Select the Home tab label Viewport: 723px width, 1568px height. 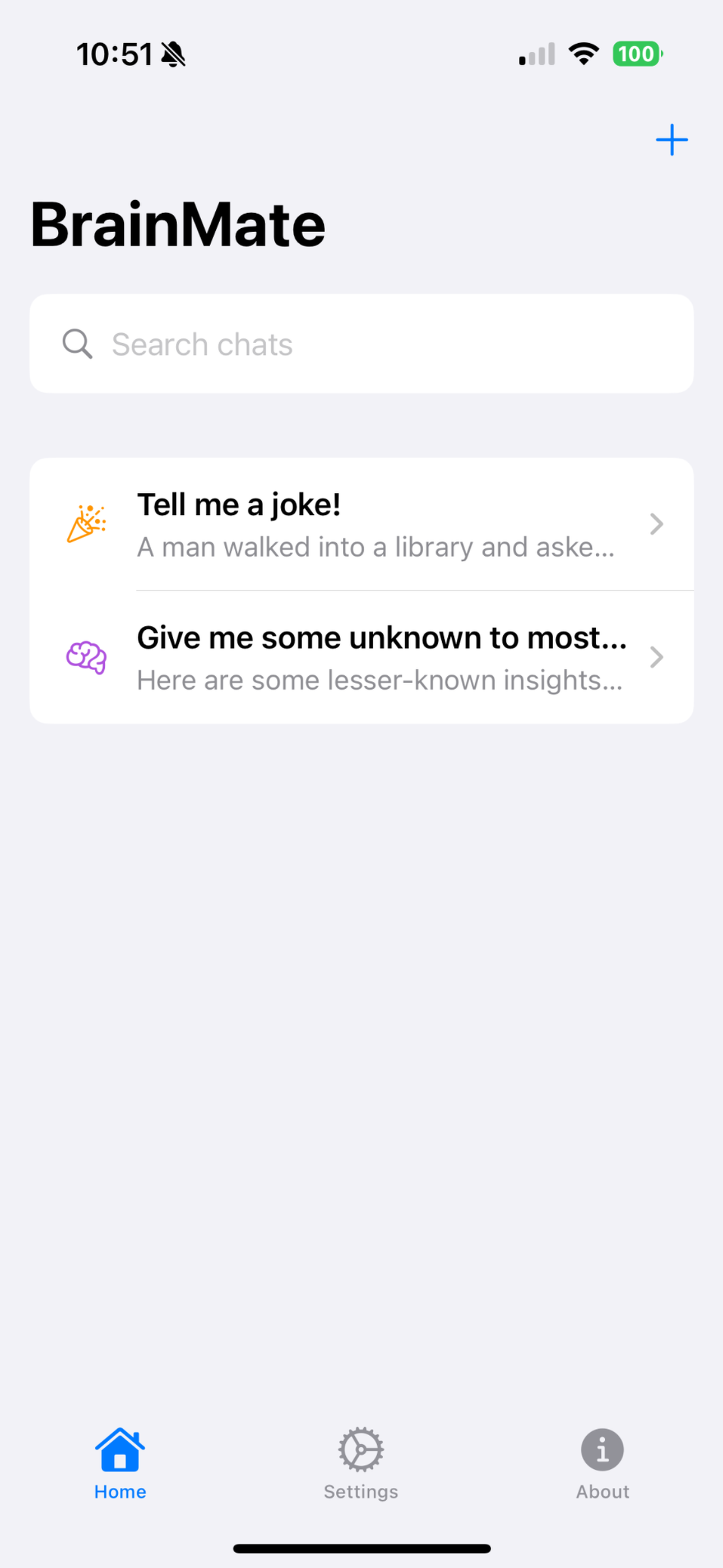click(x=119, y=1491)
